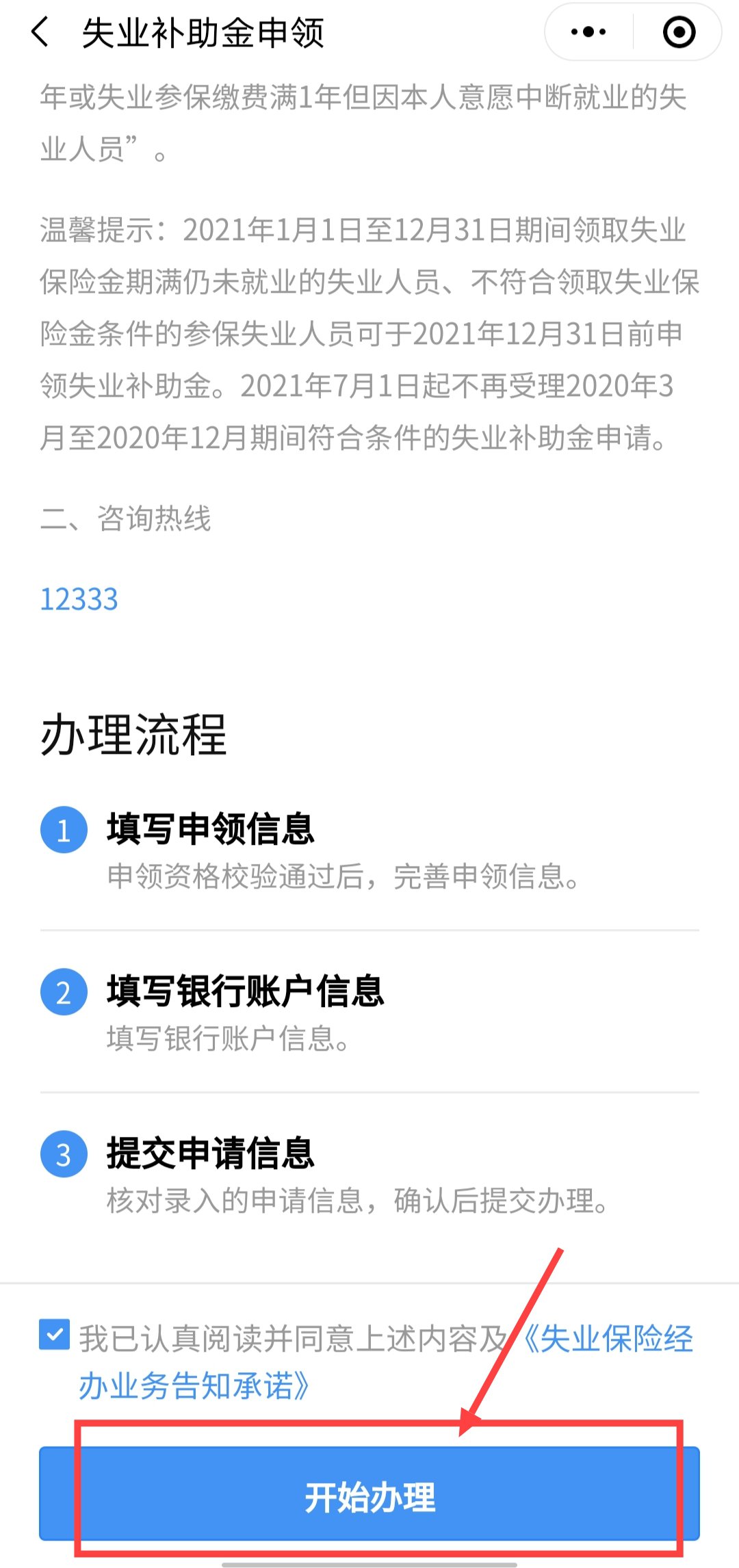Open the mini program more-options menu
This screenshot has width=739, height=1568.
588,32
